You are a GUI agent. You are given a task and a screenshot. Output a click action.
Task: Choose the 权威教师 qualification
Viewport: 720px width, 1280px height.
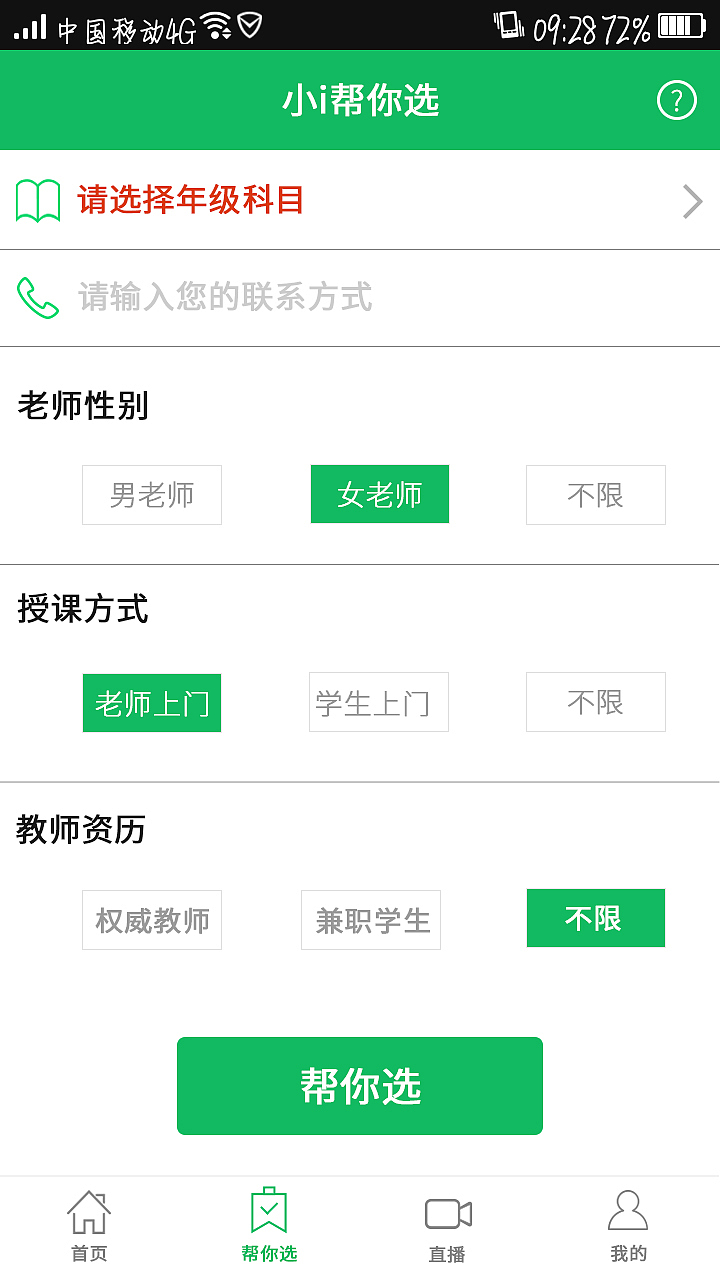point(151,918)
